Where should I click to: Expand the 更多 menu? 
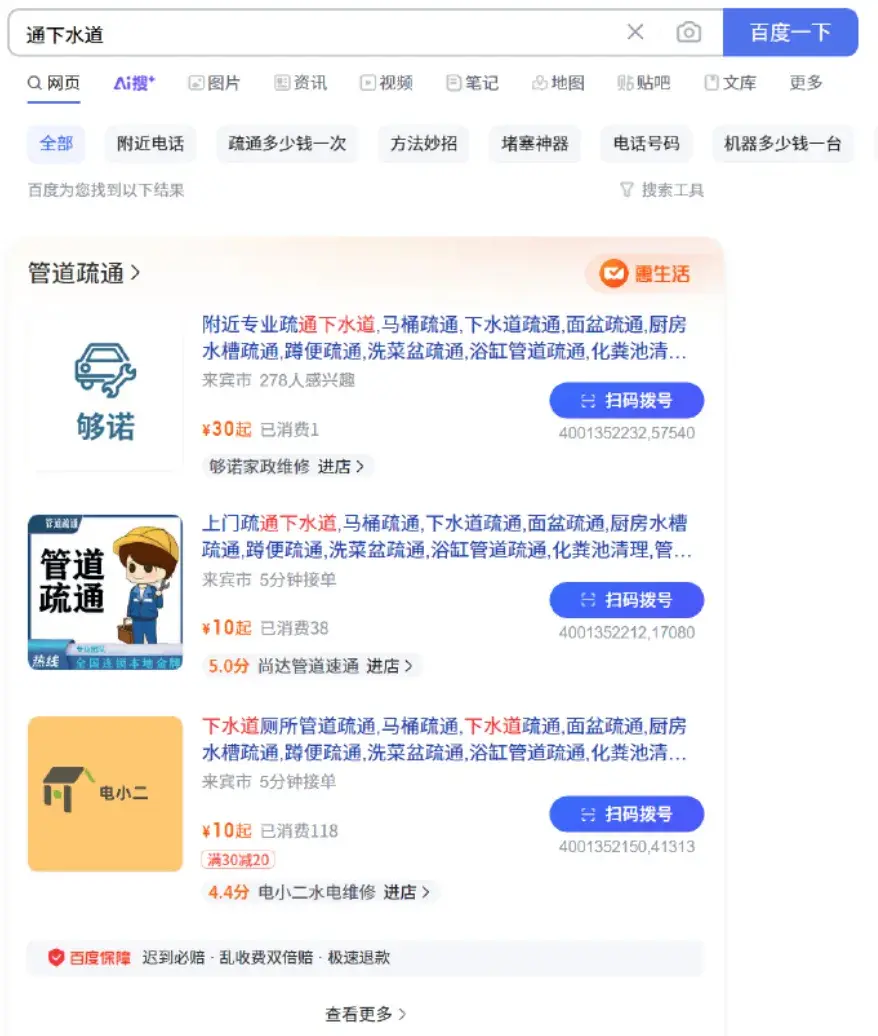click(x=806, y=83)
